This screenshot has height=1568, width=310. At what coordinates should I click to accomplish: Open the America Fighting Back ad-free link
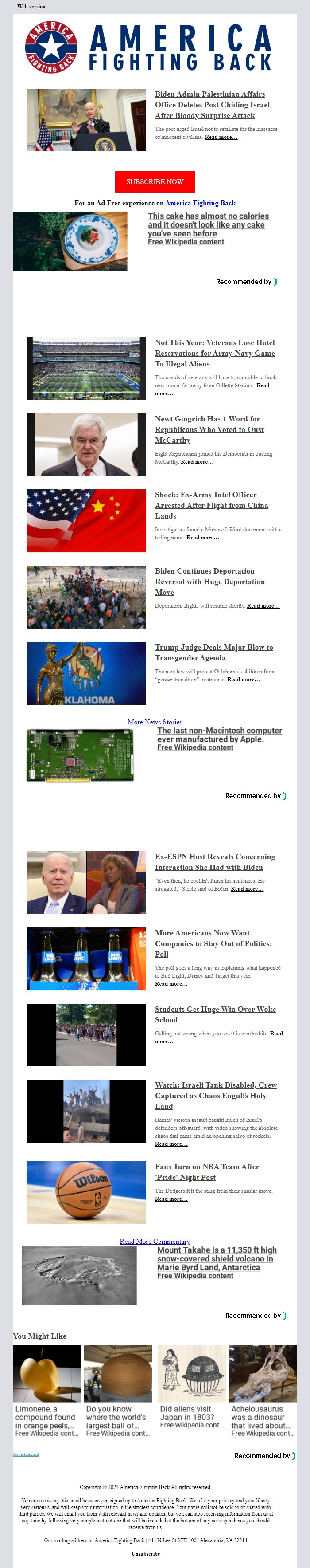(x=200, y=203)
